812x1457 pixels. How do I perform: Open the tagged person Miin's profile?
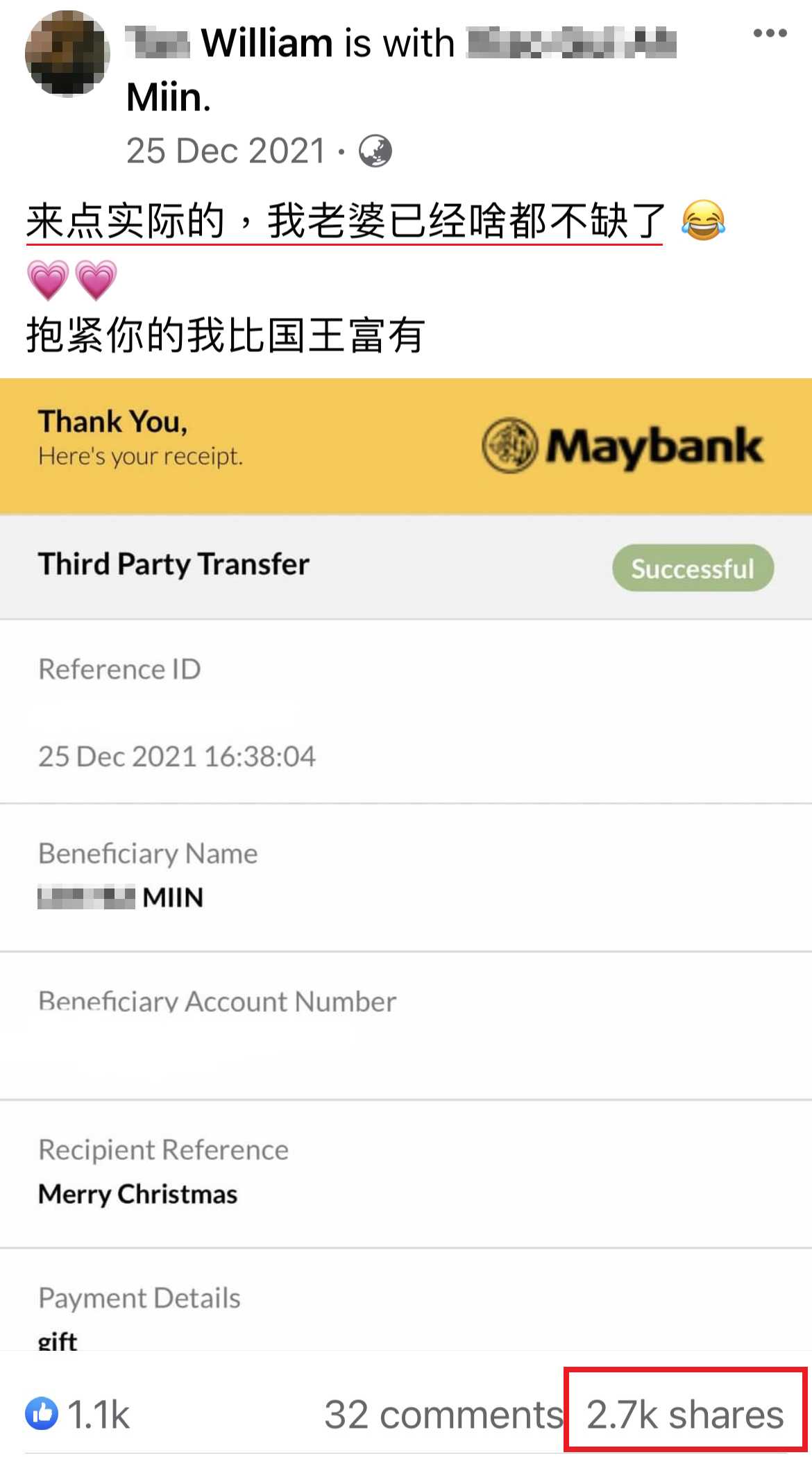click(x=168, y=97)
